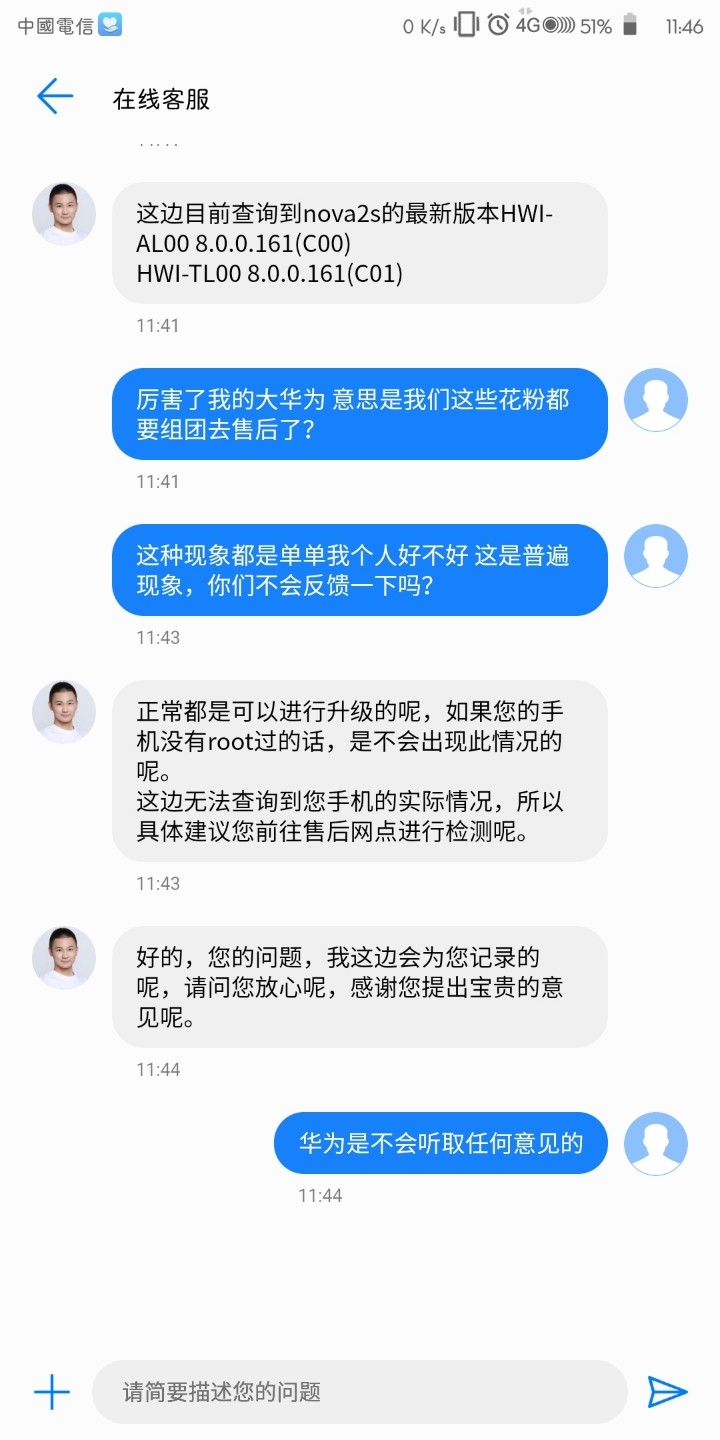Select the message mentioning root

[363, 771]
